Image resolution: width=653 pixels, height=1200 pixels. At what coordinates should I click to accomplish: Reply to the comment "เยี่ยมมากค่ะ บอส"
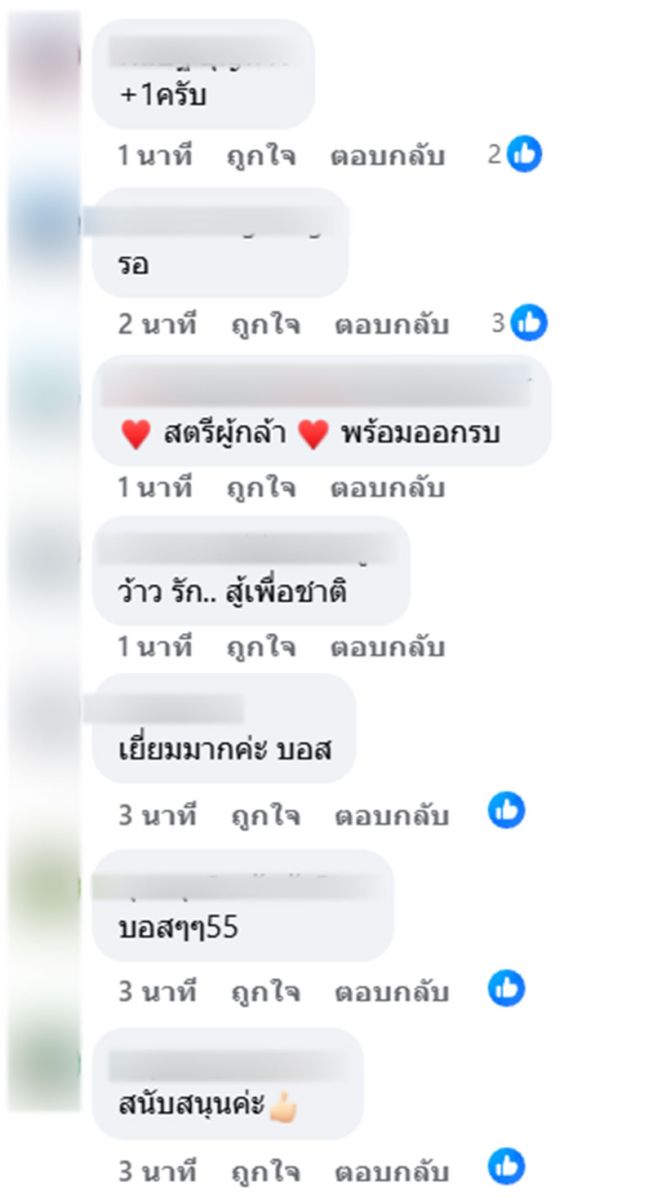[392, 815]
